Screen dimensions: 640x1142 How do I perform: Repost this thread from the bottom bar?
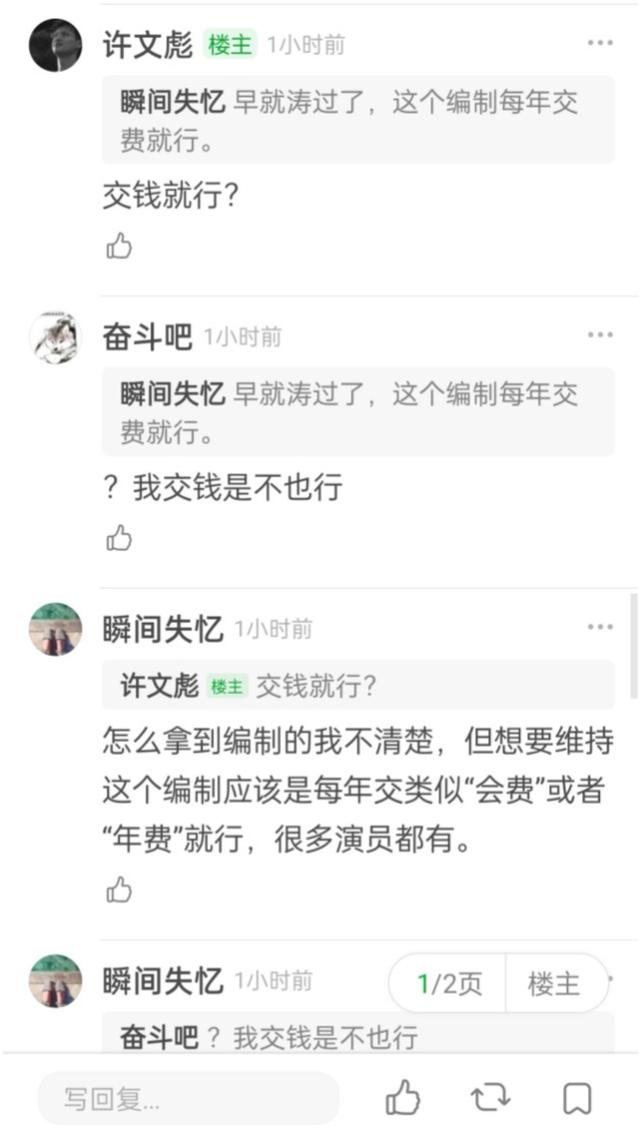490,1099
